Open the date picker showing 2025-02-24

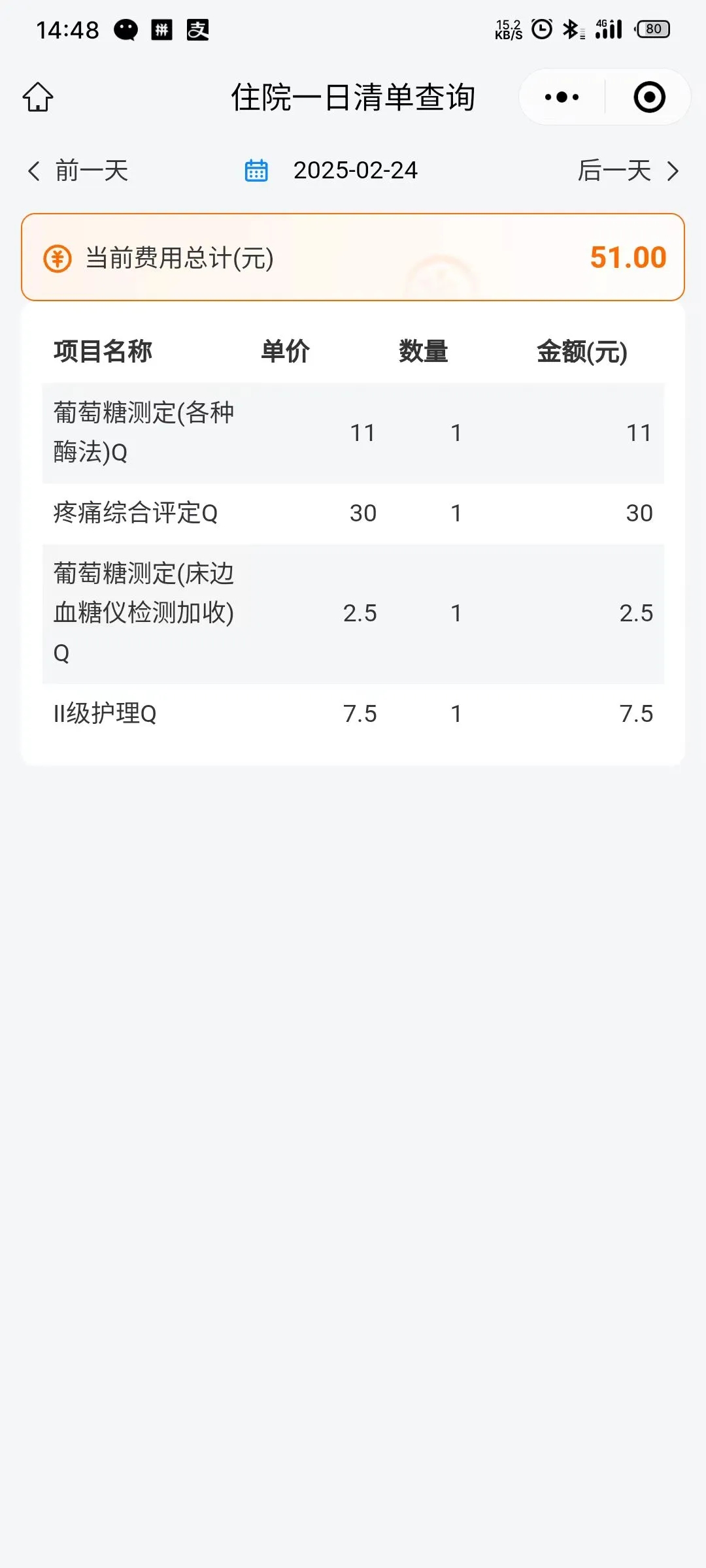tap(332, 171)
